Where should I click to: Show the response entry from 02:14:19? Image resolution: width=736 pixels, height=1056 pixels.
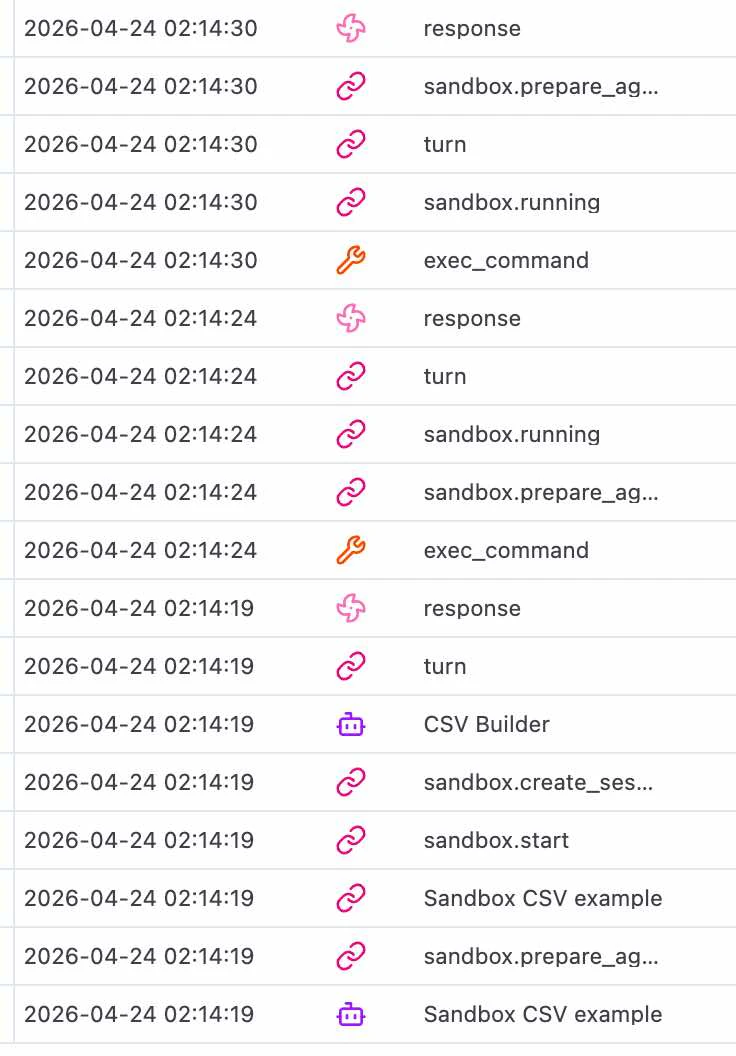[x=472, y=608]
